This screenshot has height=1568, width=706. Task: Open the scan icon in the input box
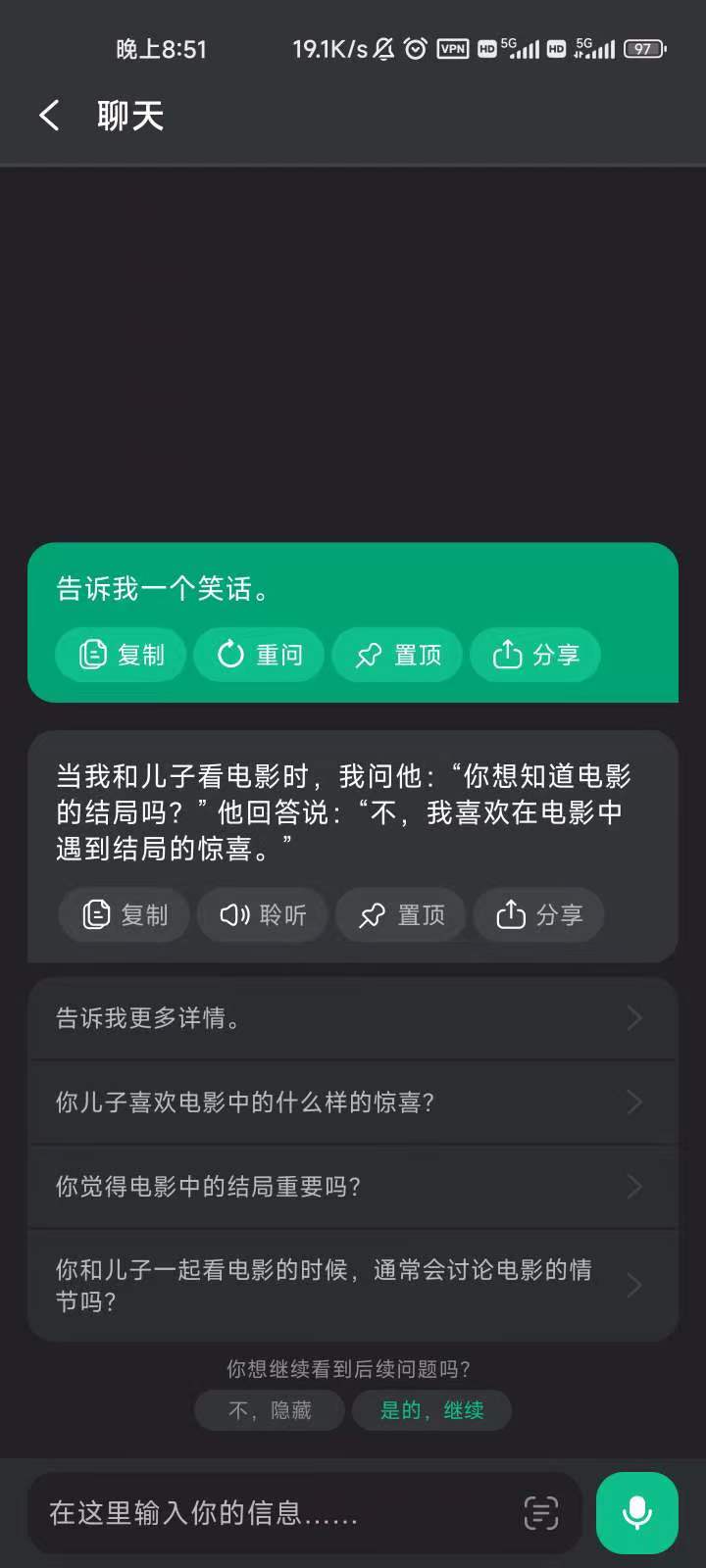click(541, 1513)
